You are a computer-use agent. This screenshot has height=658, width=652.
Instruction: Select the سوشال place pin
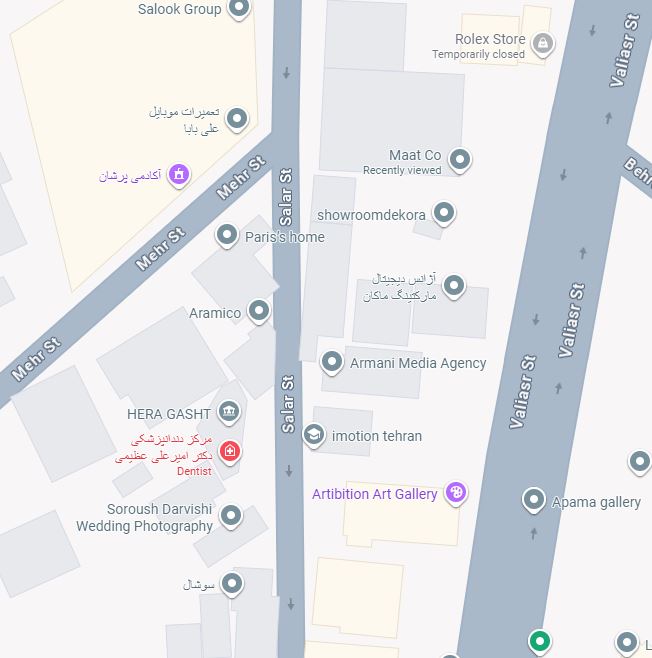[232, 584]
